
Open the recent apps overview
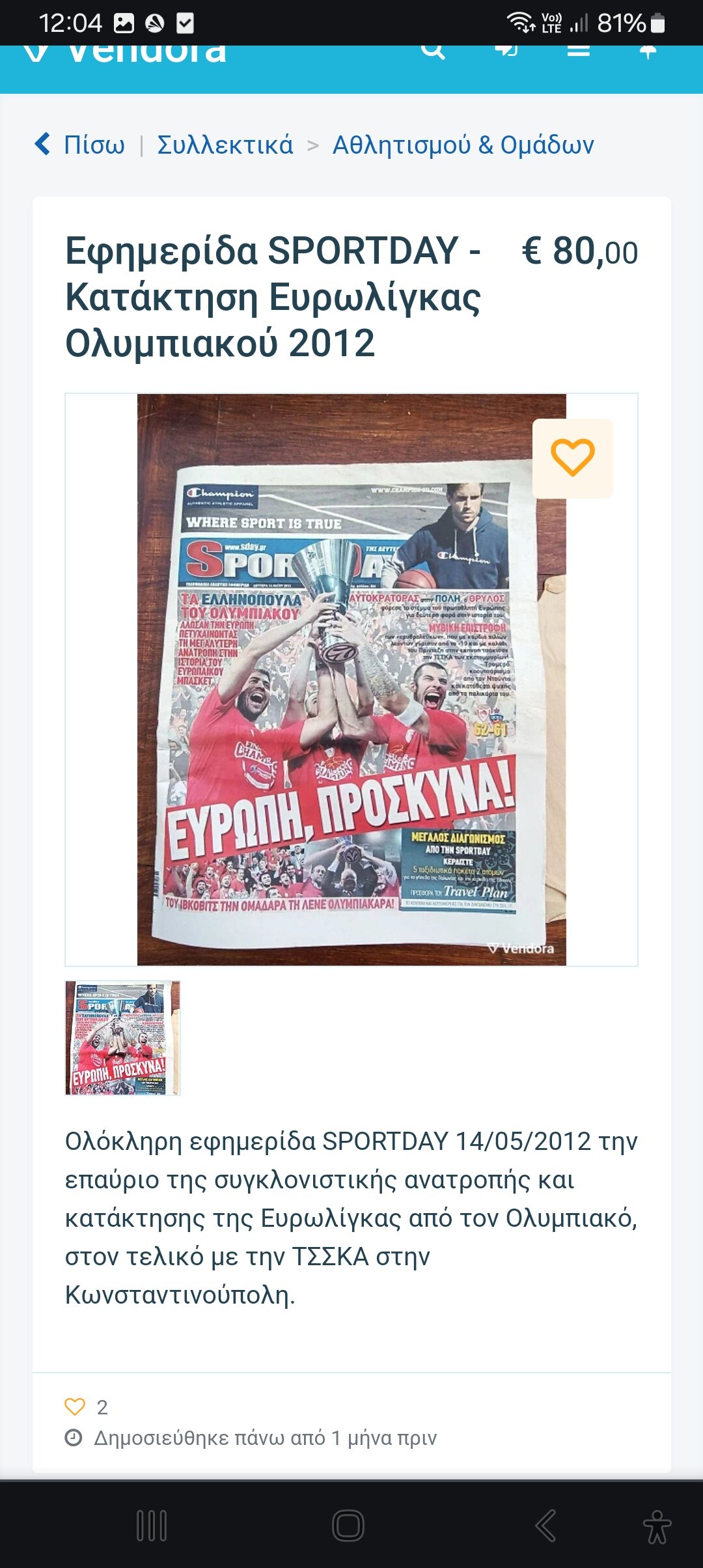pos(152,1526)
